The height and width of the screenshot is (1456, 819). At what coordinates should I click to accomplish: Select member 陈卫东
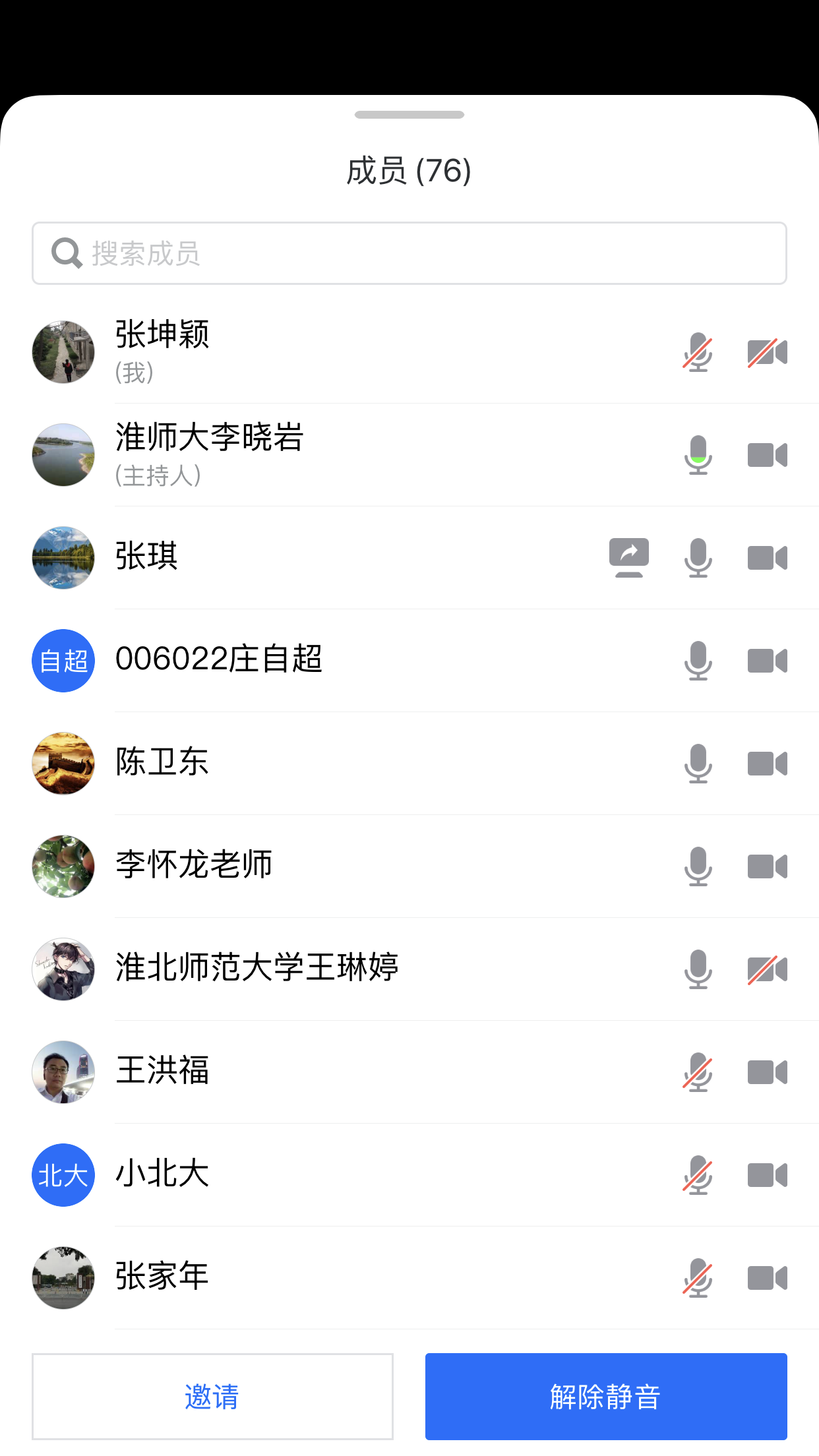(x=330, y=764)
